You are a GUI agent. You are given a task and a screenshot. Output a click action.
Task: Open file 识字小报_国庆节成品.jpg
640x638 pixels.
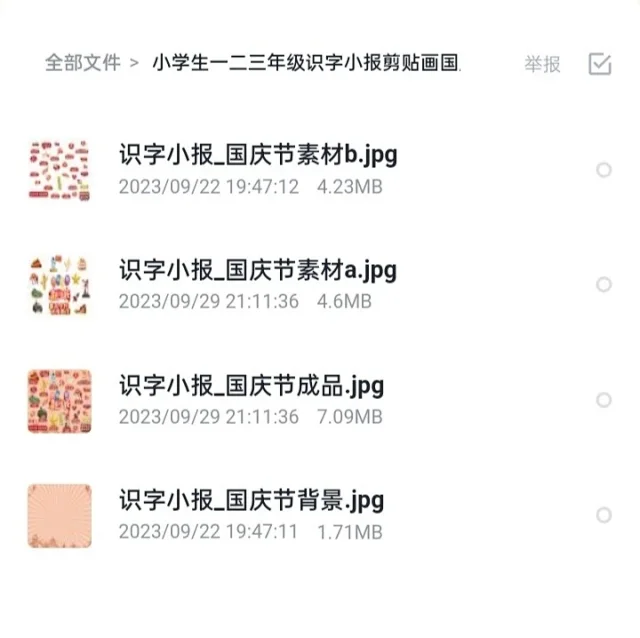pyautogui.click(x=251, y=385)
